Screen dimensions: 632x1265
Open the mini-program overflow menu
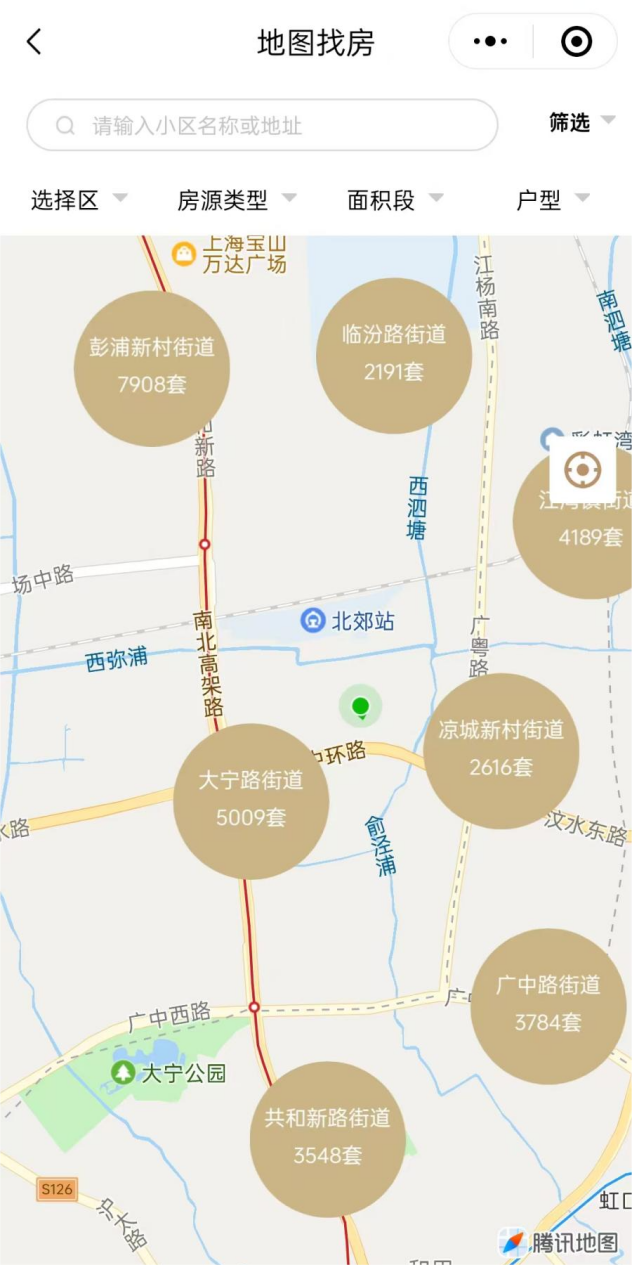click(490, 42)
